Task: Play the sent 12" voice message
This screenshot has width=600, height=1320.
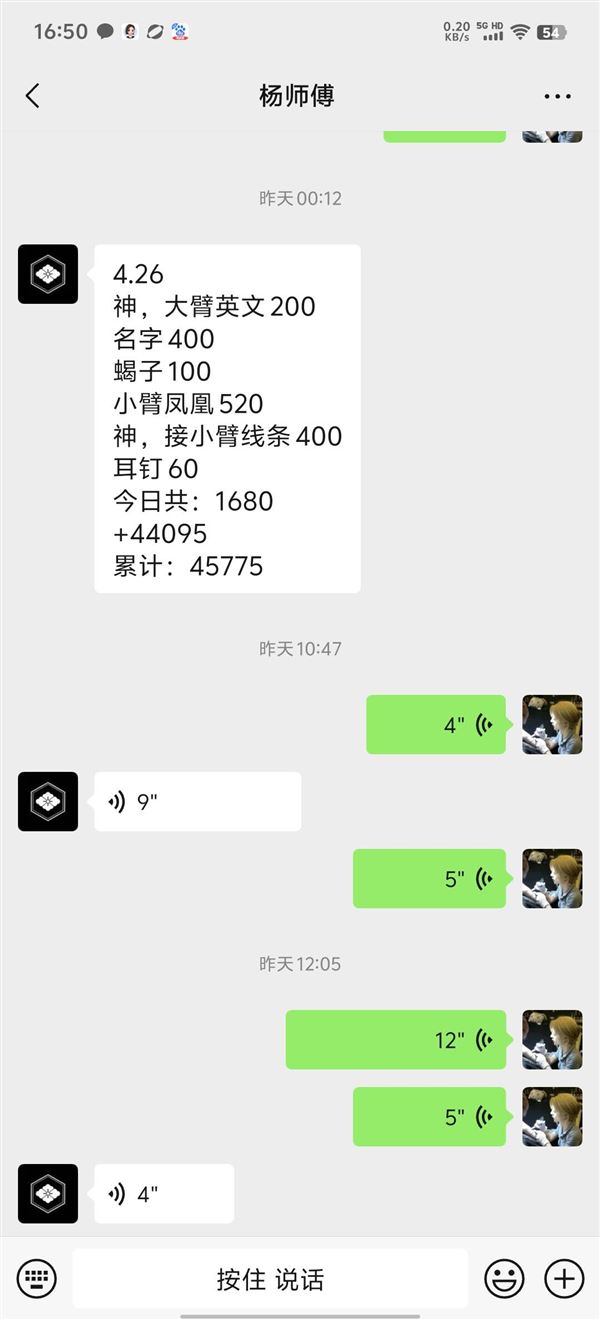Action: coord(396,1040)
